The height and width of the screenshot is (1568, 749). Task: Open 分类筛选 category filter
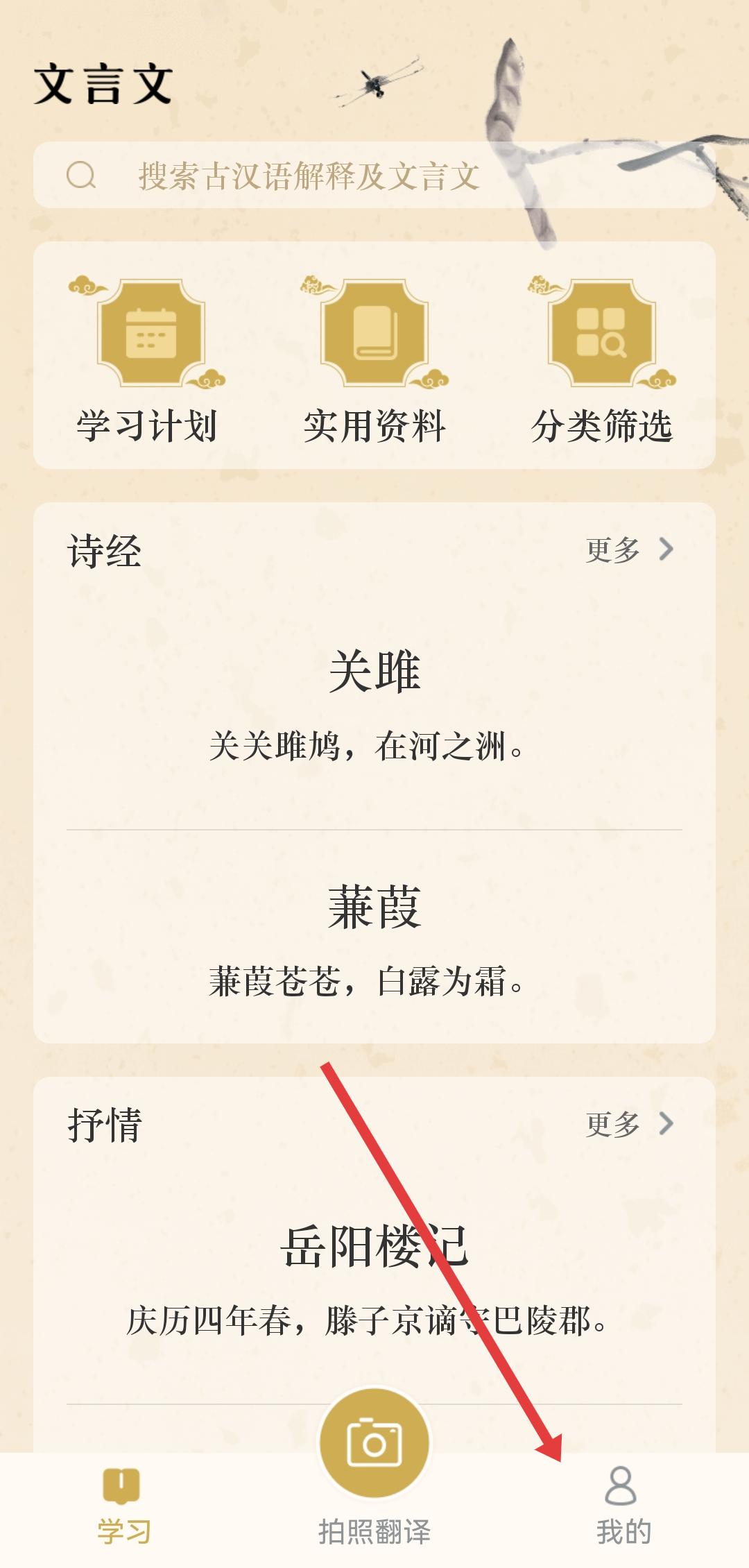point(601,359)
